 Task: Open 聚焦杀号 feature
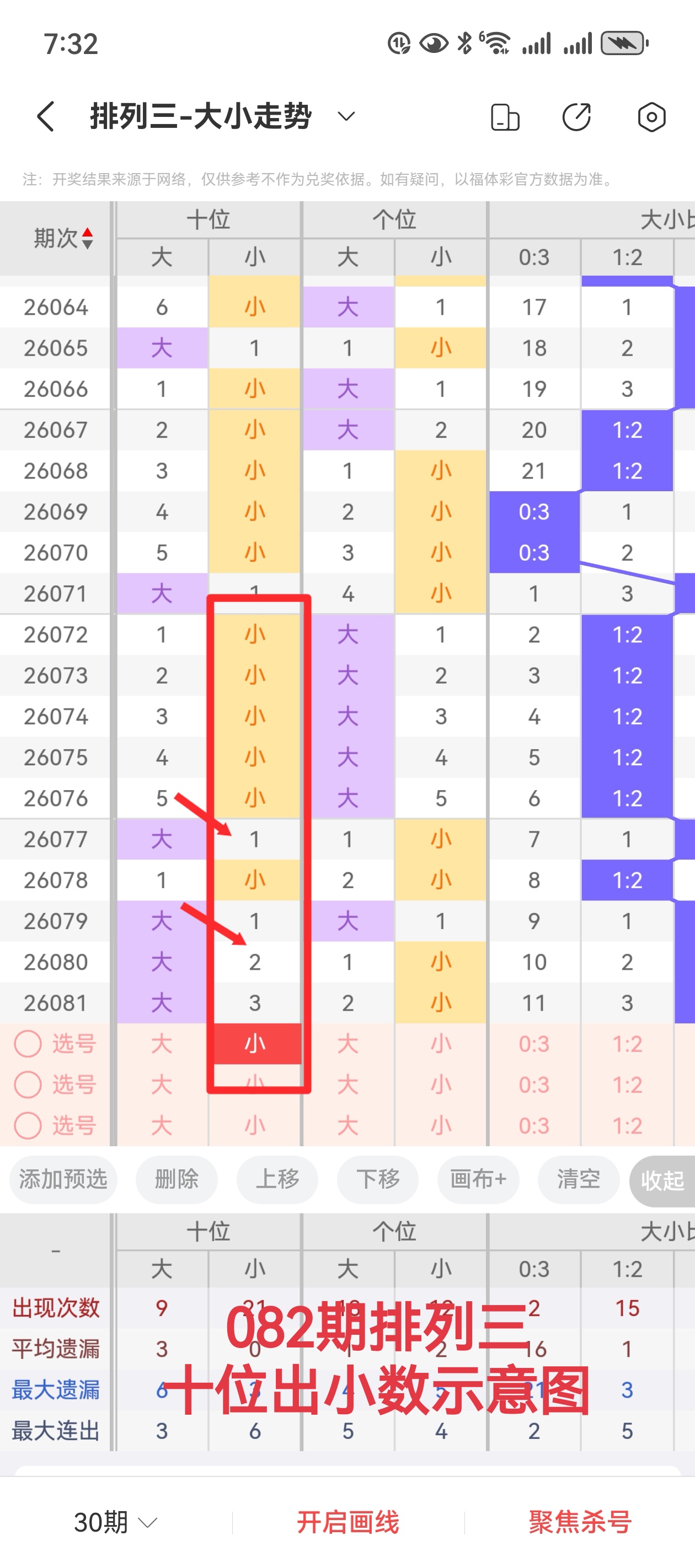(580, 1522)
